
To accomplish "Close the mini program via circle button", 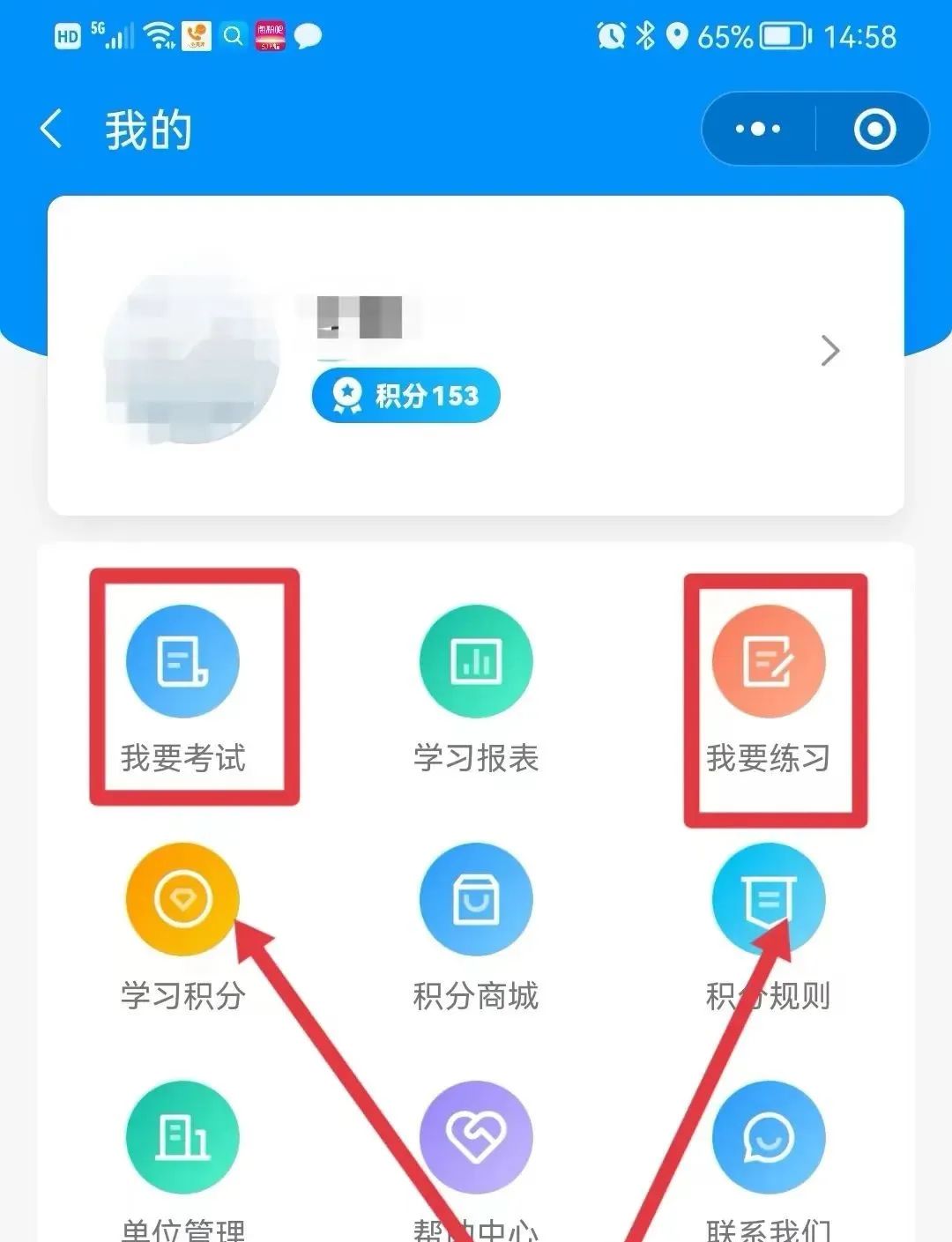I will 874,130.
